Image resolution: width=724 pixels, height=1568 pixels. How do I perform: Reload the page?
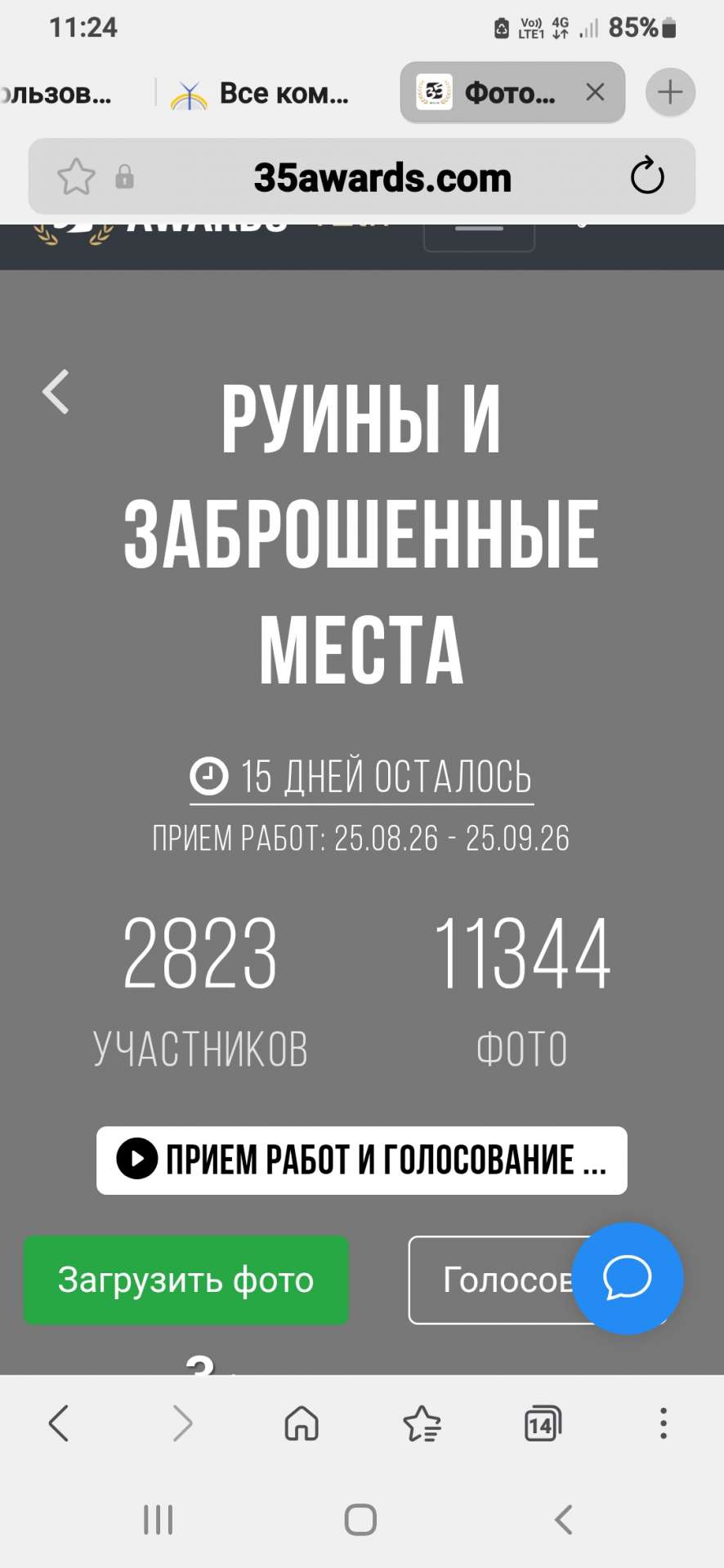click(647, 176)
